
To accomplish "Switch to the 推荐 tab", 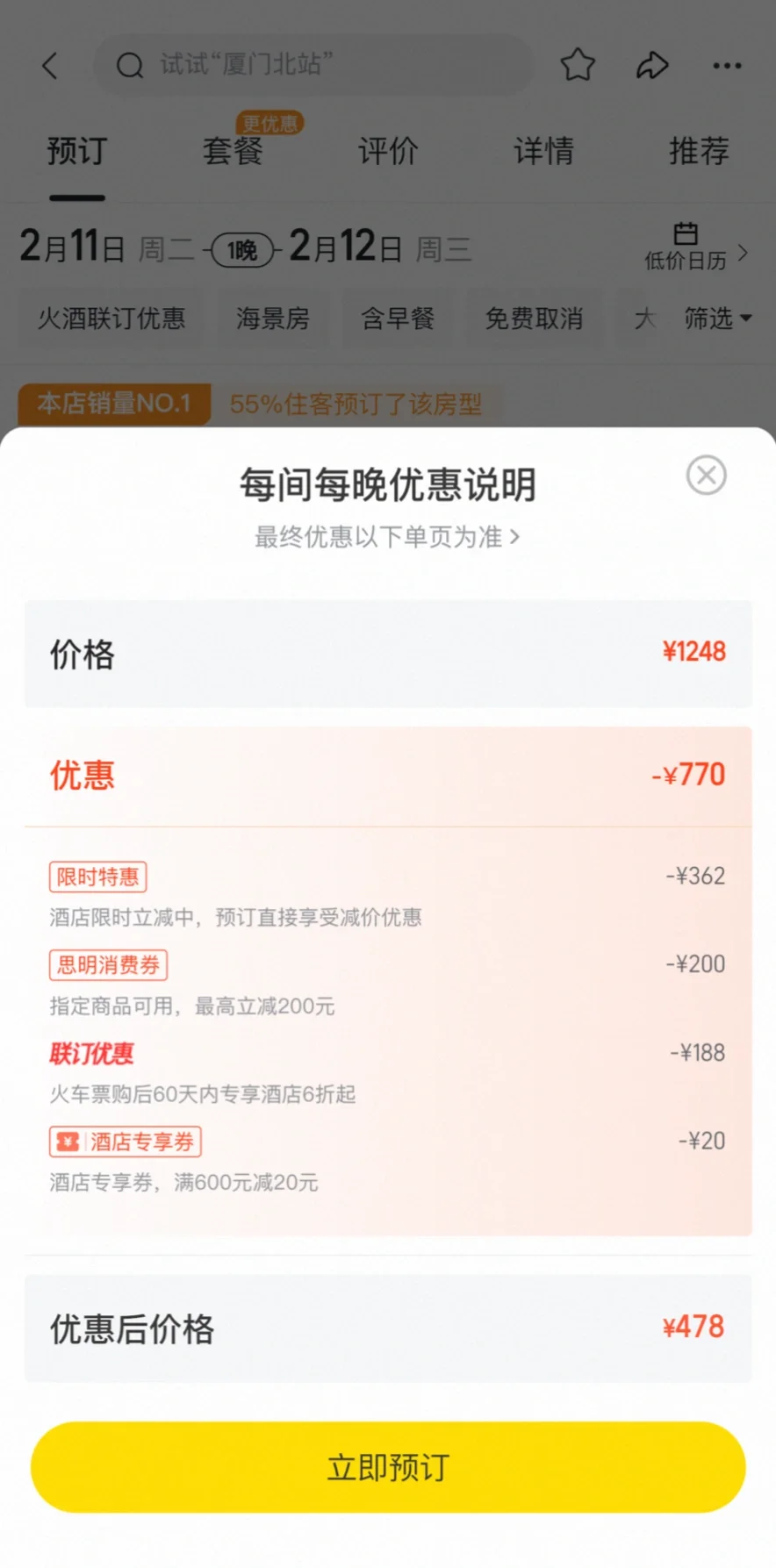I will pyautogui.click(x=699, y=151).
